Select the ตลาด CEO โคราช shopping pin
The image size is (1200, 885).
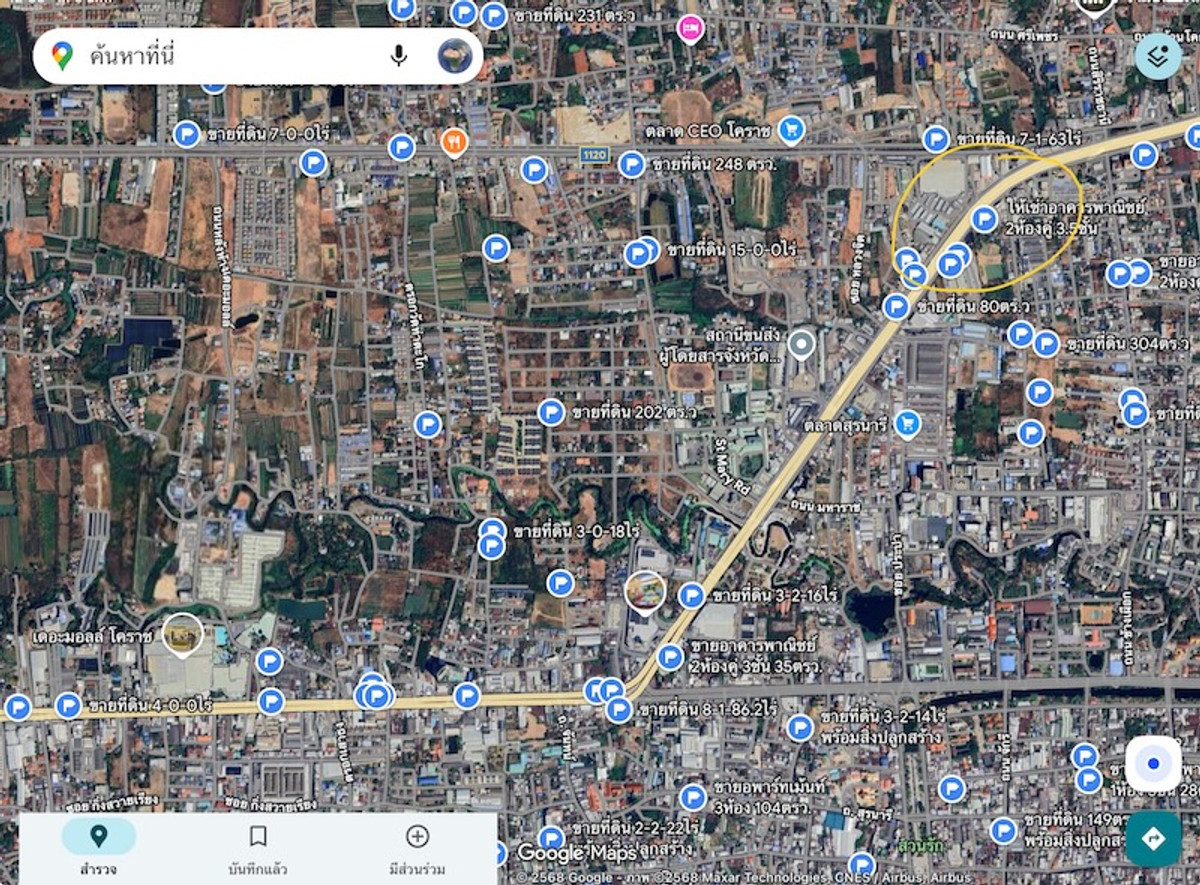(x=792, y=130)
